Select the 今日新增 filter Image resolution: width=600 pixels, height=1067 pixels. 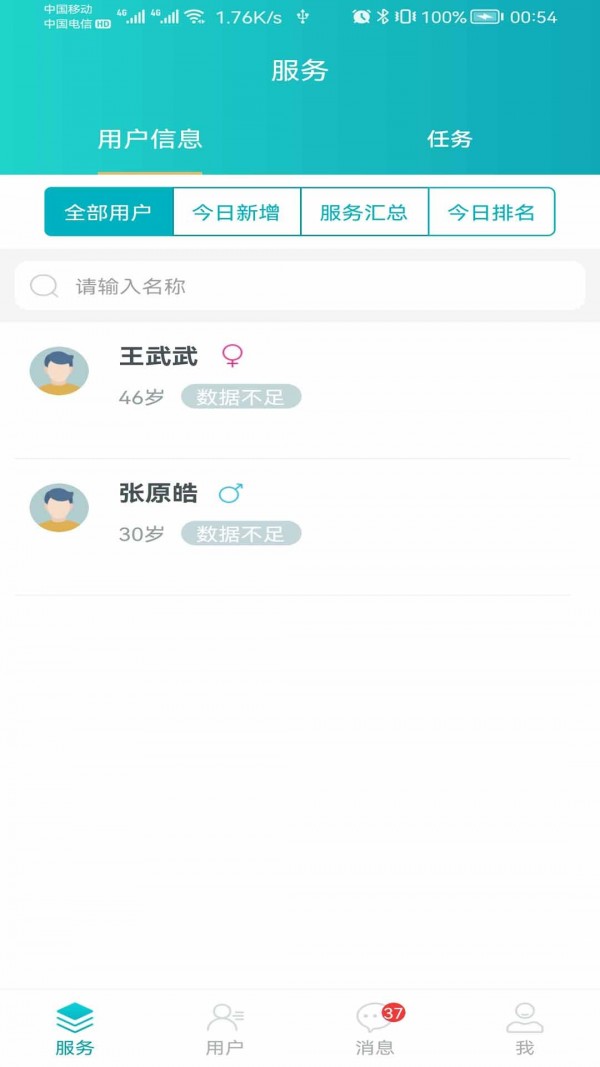pyautogui.click(x=236, y=212)
